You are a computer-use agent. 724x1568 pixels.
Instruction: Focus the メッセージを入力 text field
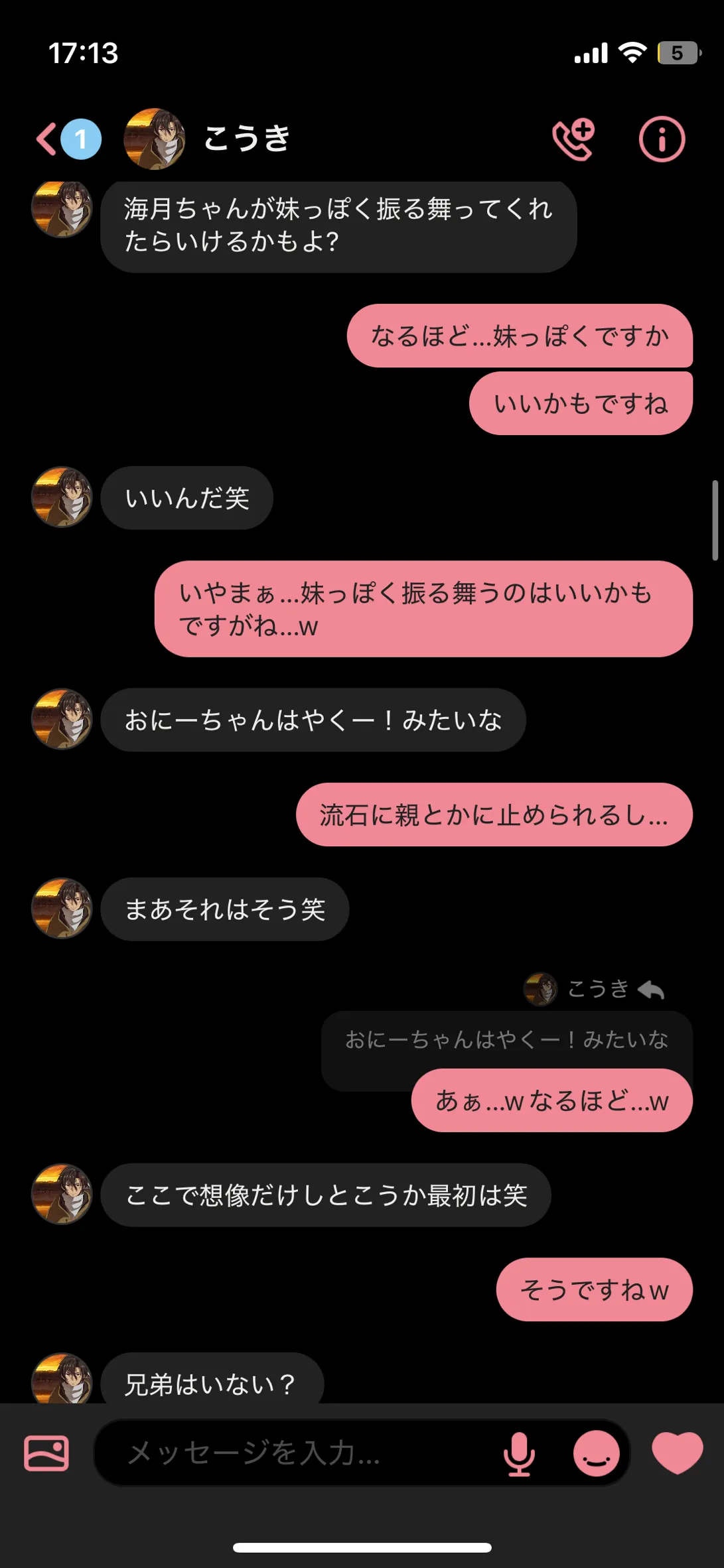pyautogui.click(x=299, y=1453)
